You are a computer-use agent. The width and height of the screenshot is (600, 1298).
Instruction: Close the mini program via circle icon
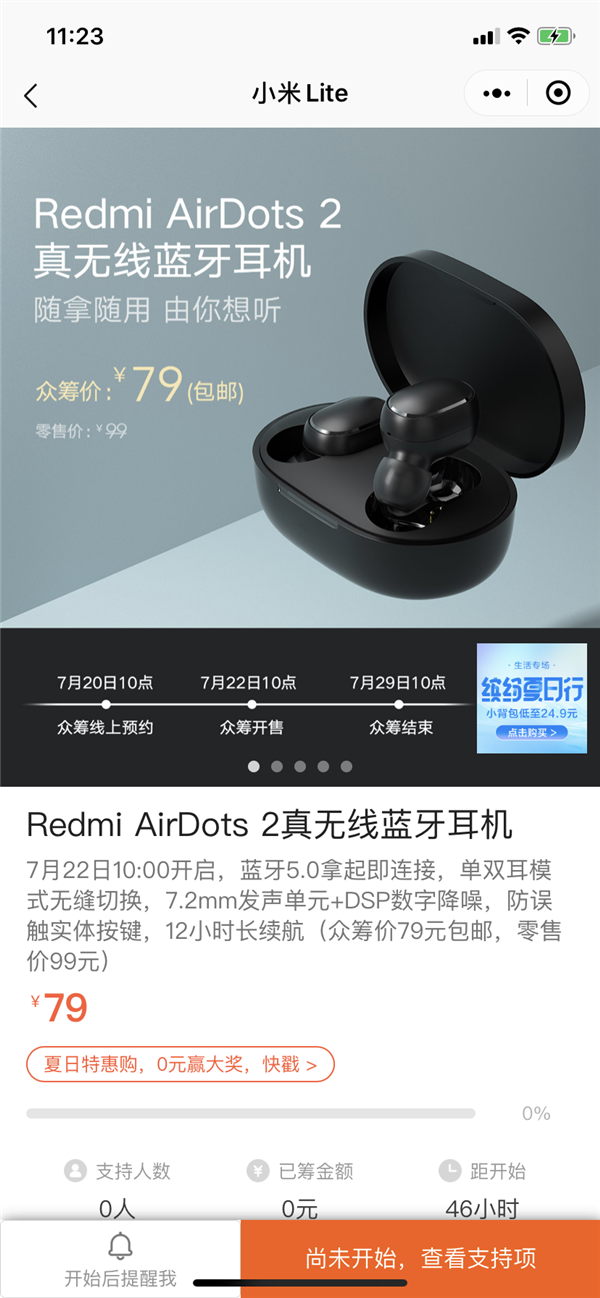tap(558, 94)
